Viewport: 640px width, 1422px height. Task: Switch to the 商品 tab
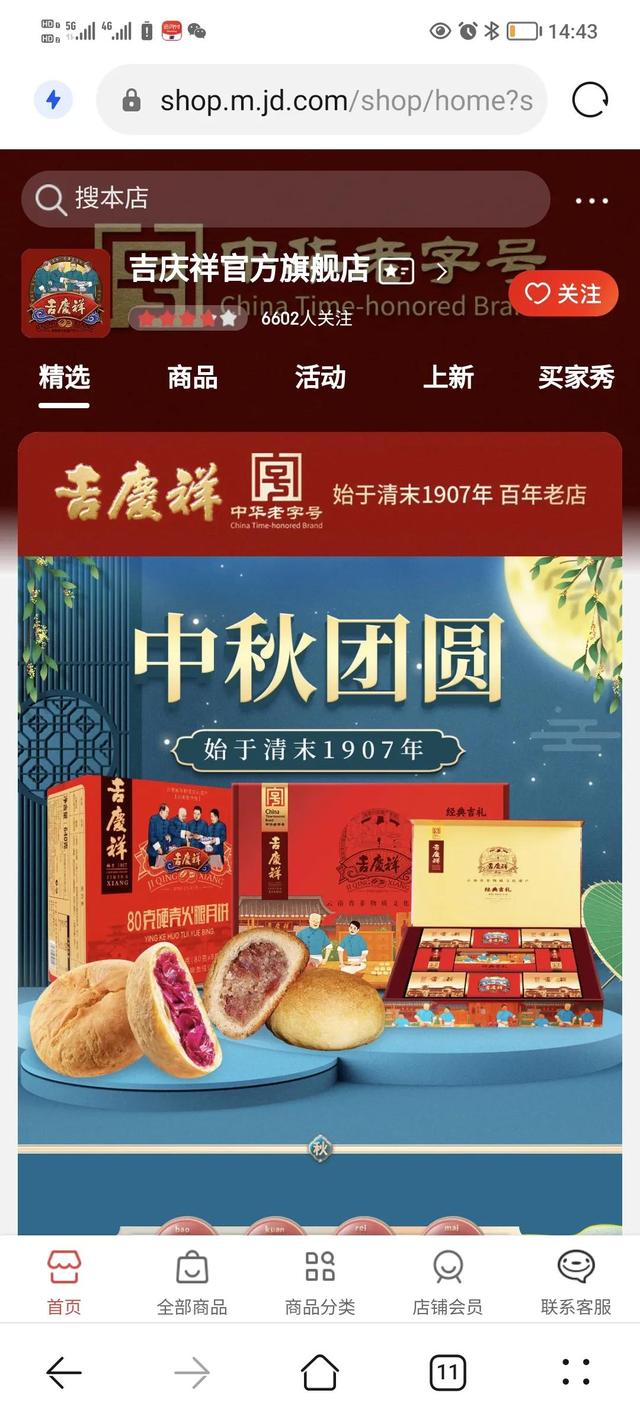(192, 378)
